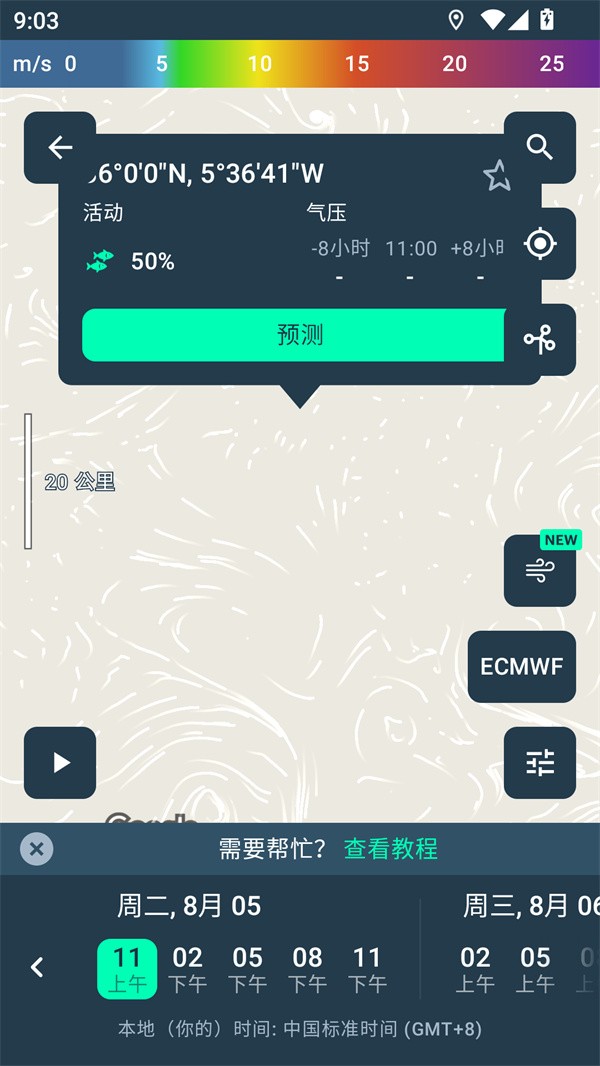Go back using the arrow button
This screenshot has height=1066, width=600.
(60, 148)
